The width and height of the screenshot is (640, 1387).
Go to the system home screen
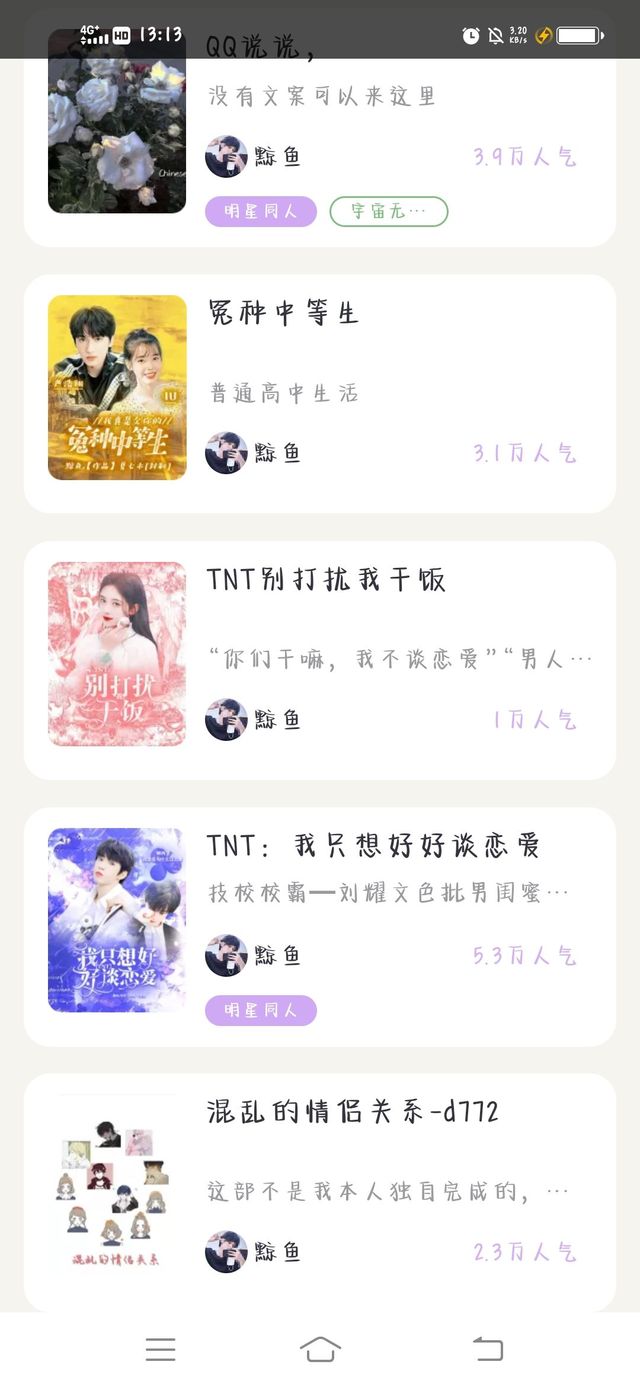320,1349
